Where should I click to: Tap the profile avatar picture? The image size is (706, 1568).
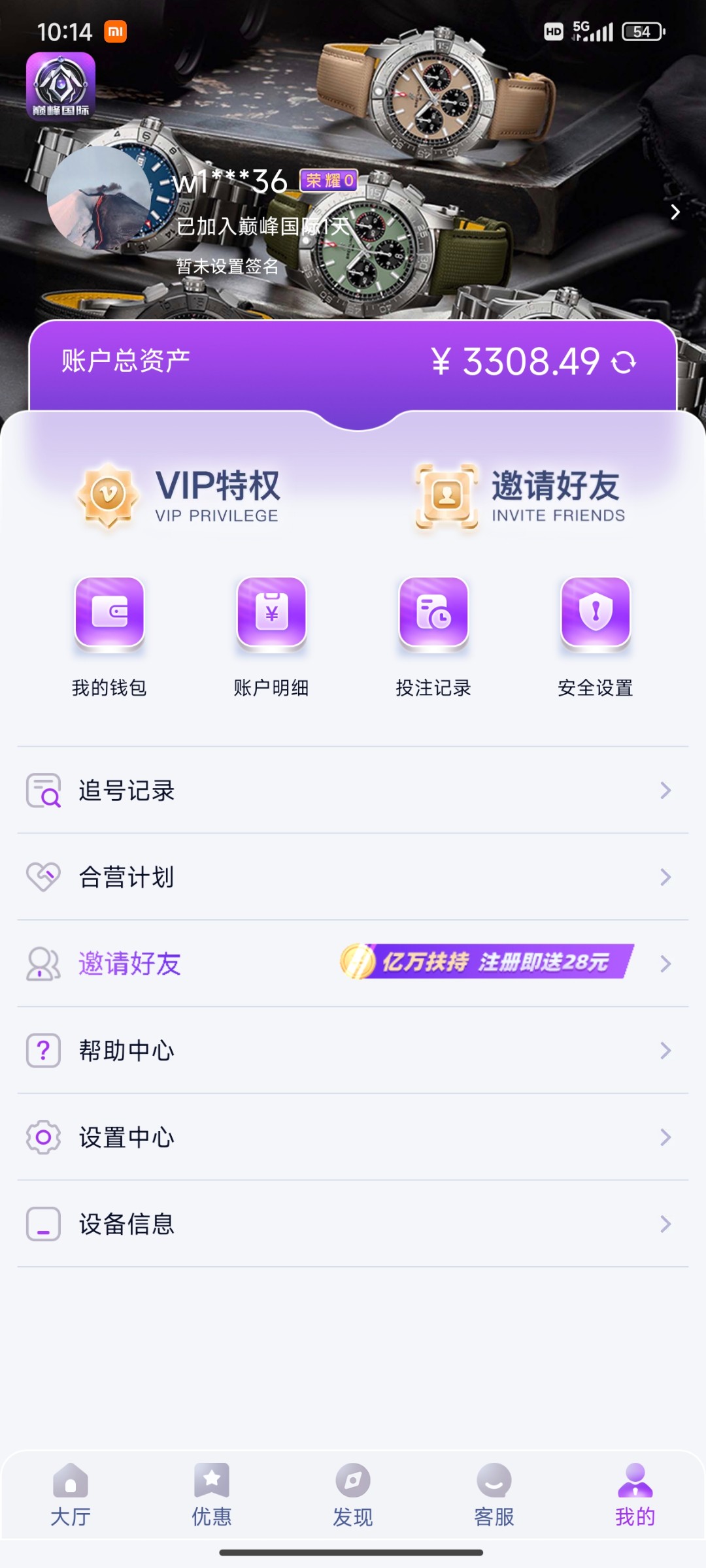pyautogui.click(x=99, y=199)
